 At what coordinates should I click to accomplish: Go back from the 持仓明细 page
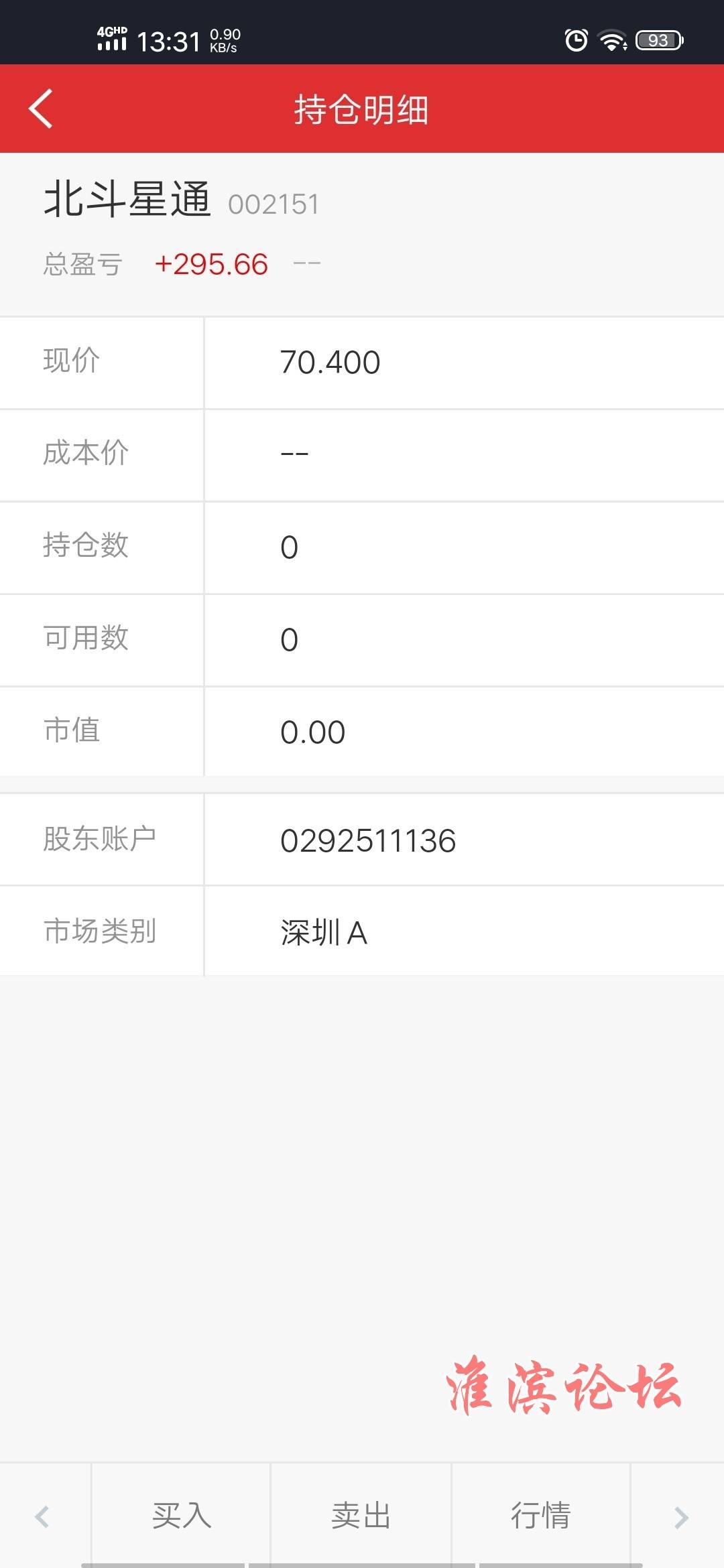pos(41,109)
